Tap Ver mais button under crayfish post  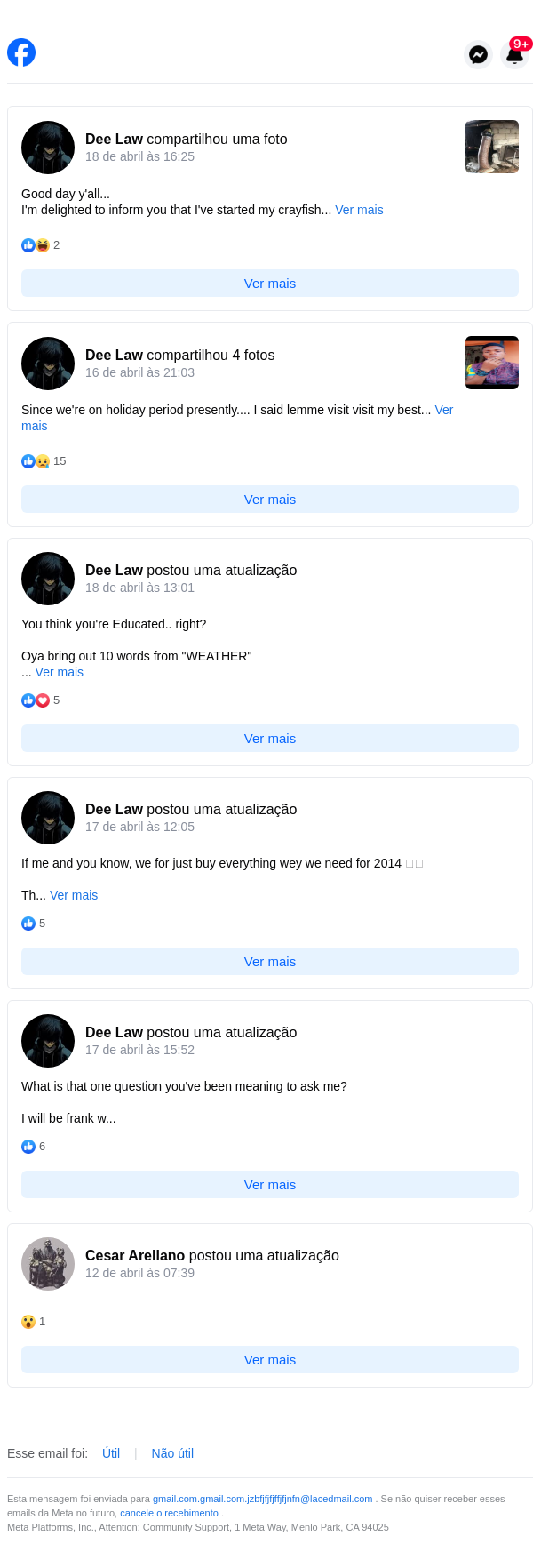[270, 284]
